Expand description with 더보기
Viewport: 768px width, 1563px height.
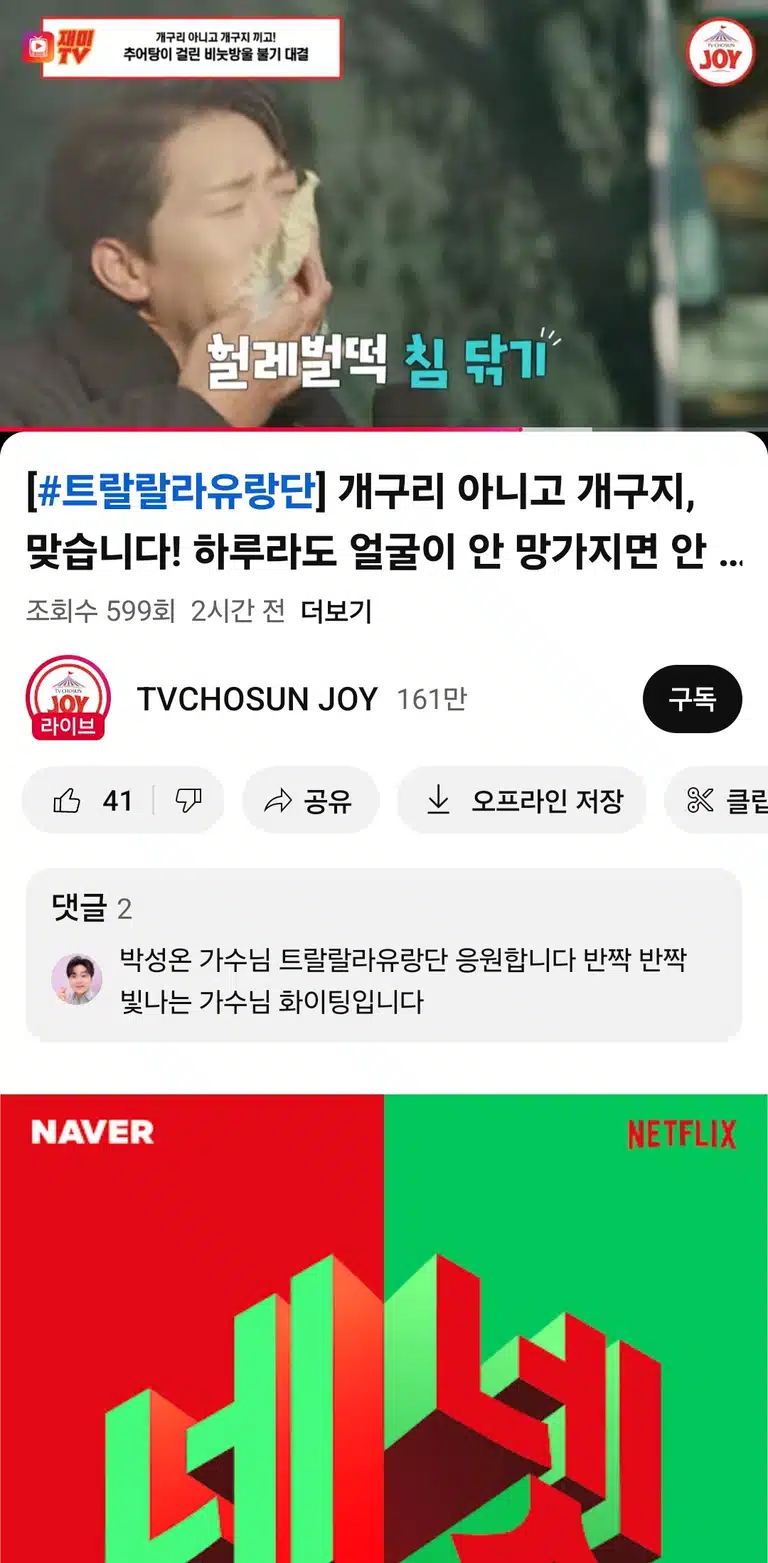click(336, 611)
